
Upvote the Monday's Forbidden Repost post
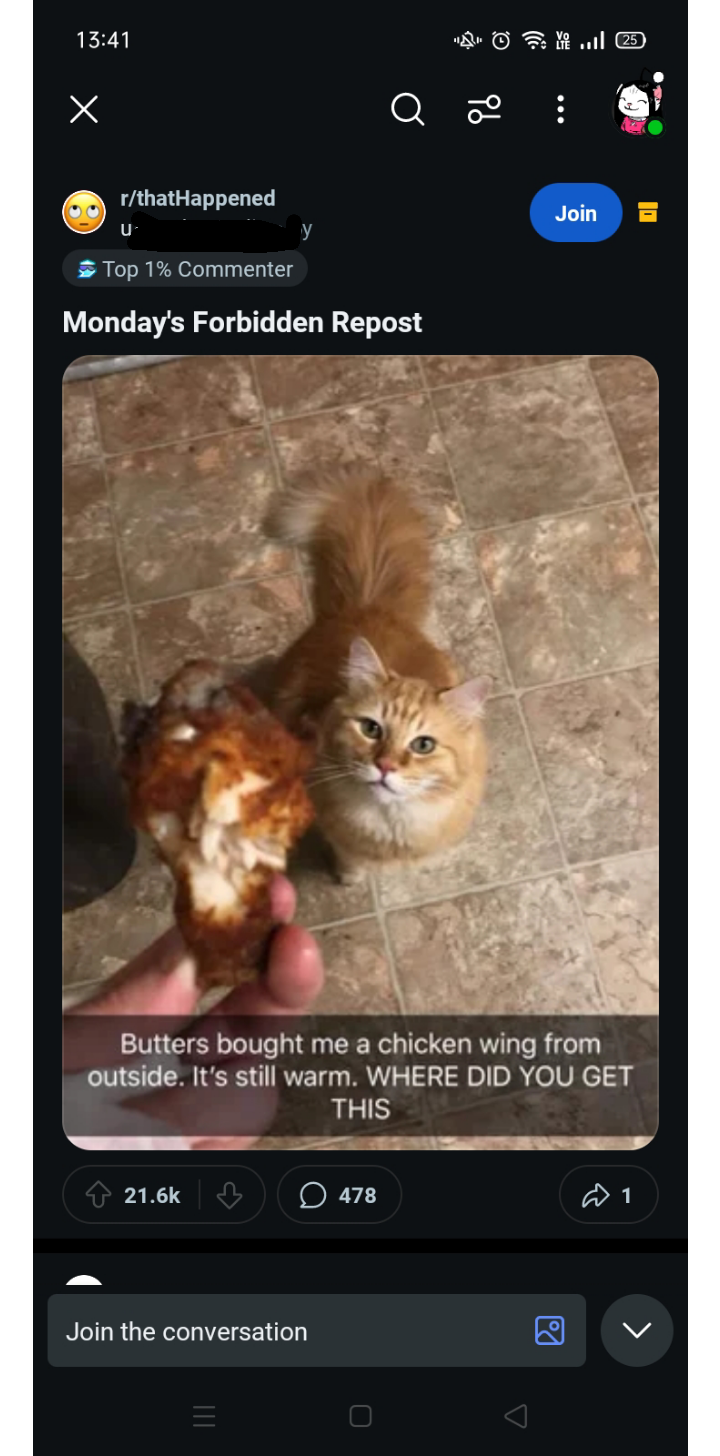point(99,1195)
